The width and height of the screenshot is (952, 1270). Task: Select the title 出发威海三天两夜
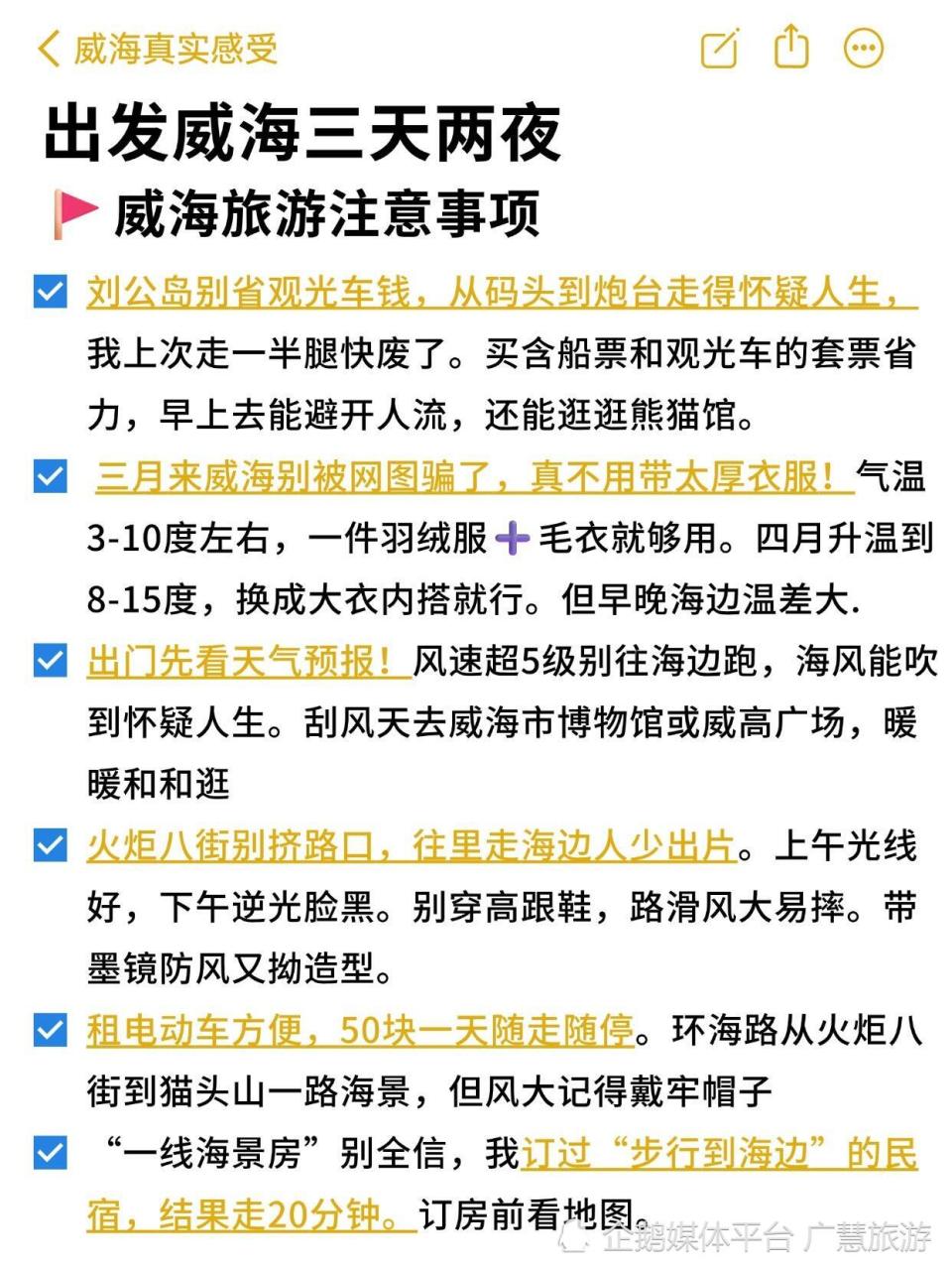[x=302, y=129]
